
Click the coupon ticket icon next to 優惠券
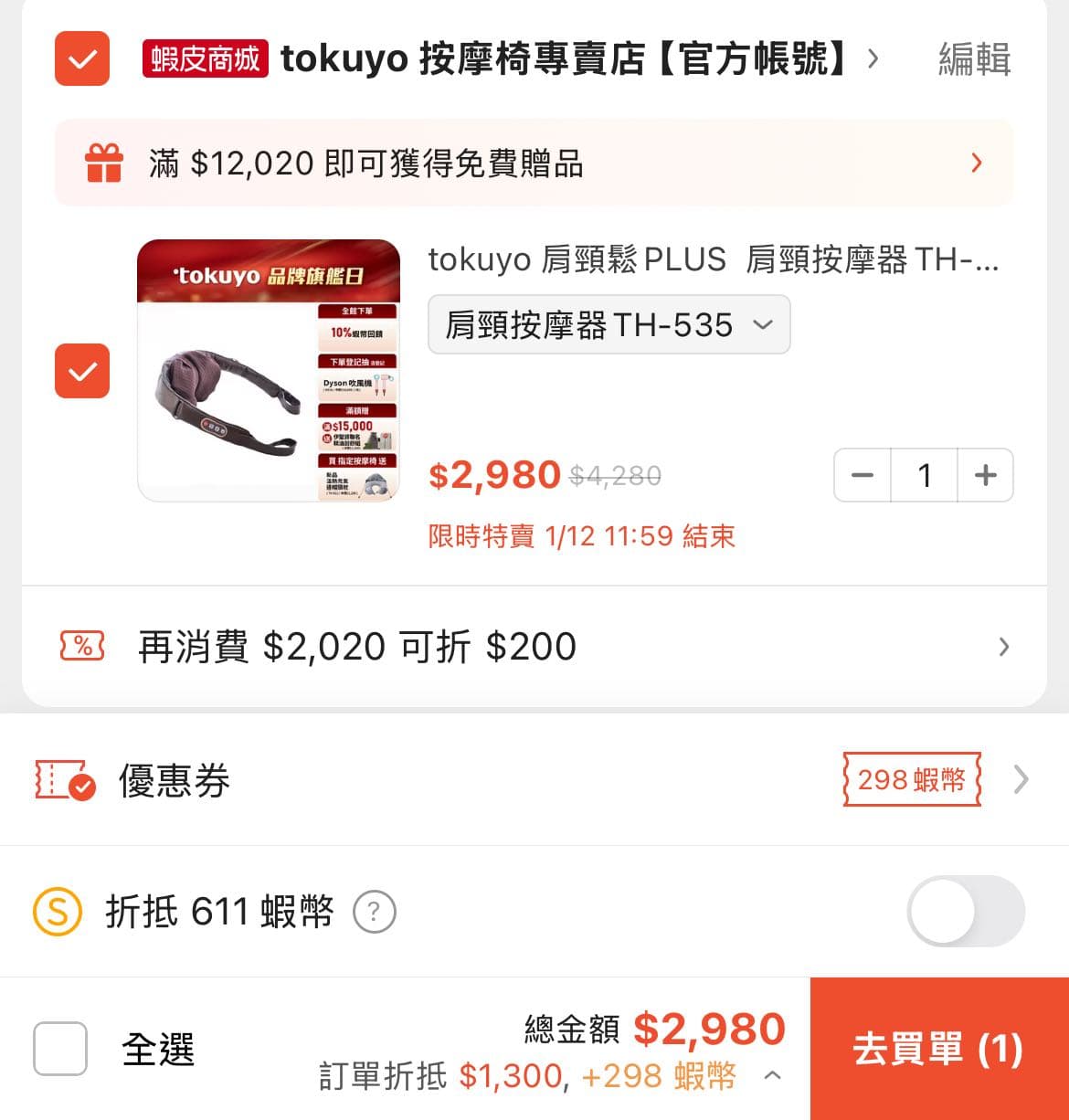tap(62, 779)
